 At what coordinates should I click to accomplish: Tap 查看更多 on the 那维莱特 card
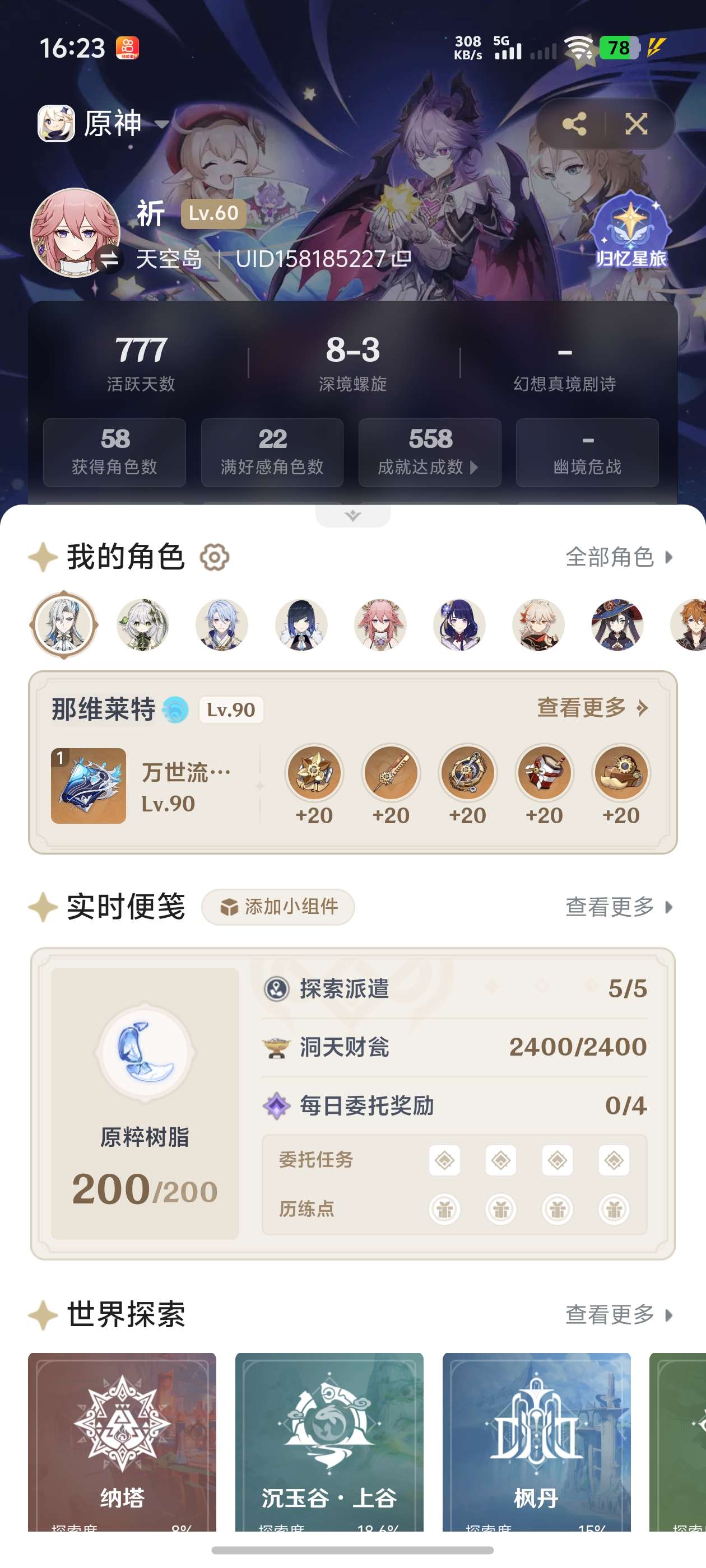[x=592, y=707]
